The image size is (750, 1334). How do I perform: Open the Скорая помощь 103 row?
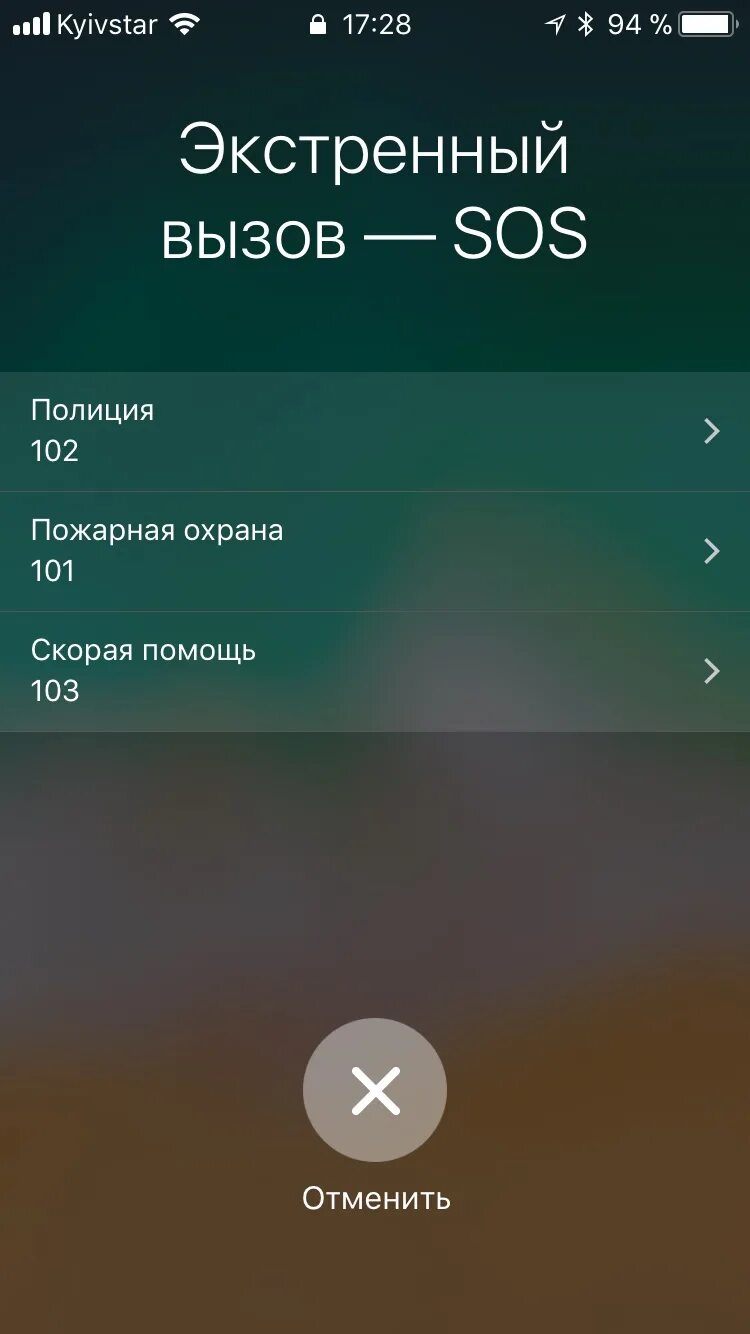(x=375, y=671)
